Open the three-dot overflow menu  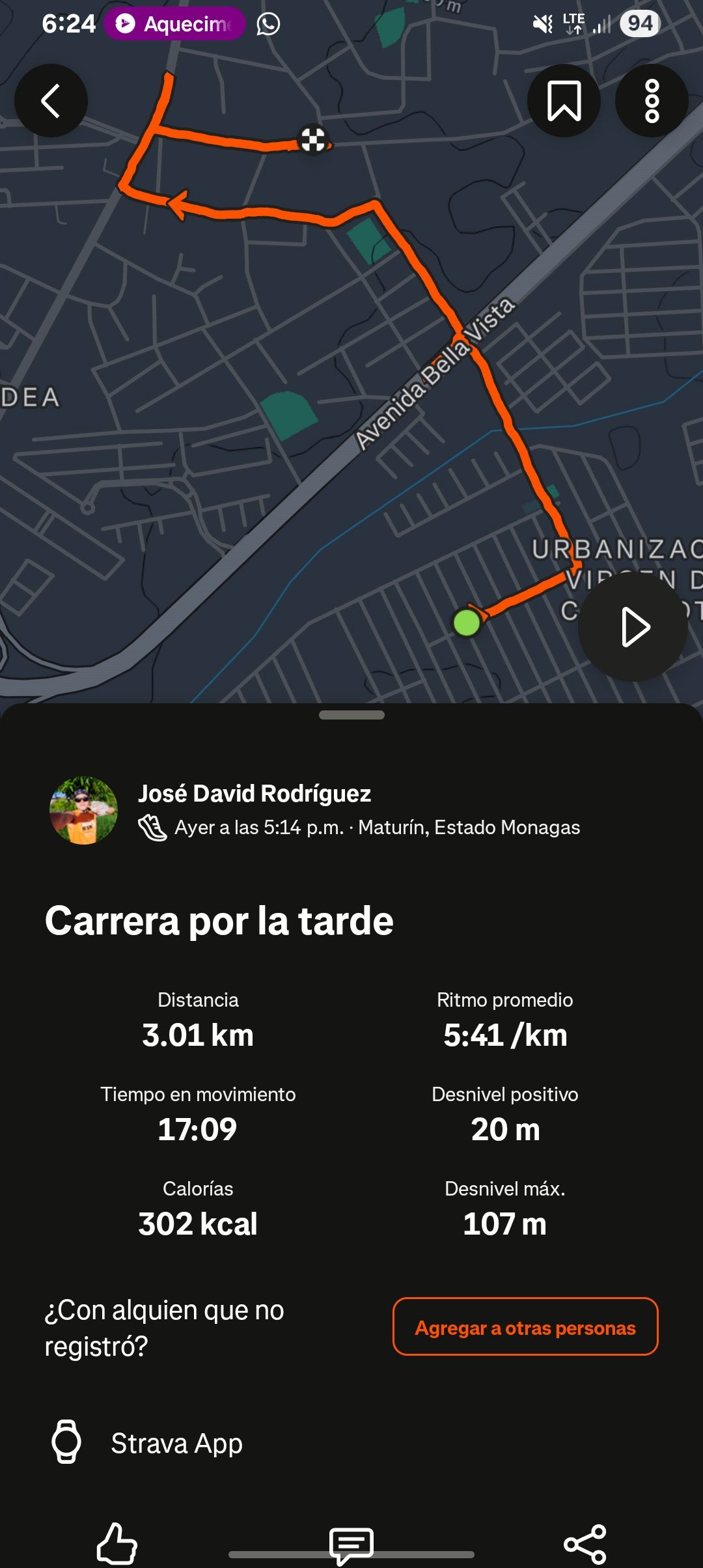pyautogui.click(x=652, y=101)
